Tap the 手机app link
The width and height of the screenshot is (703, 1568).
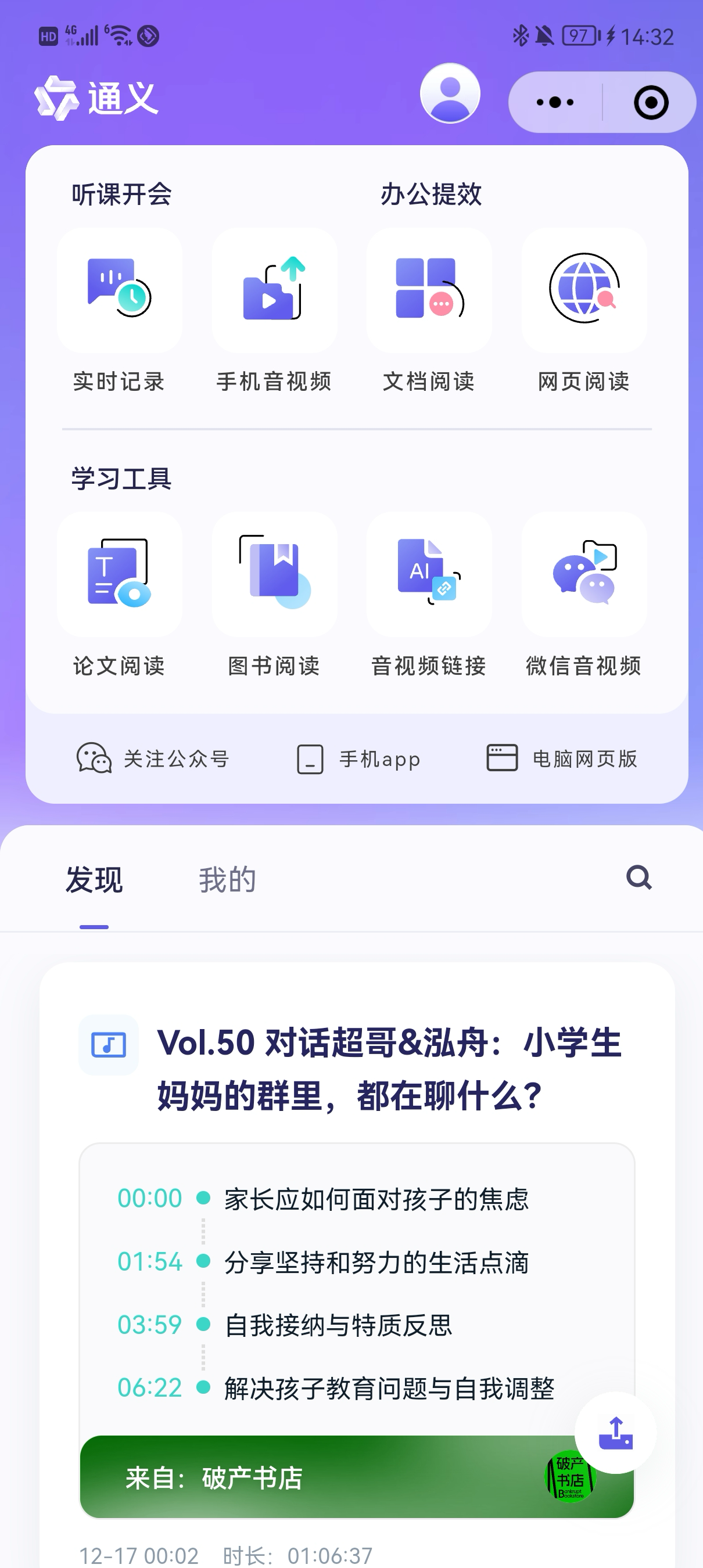click(358, 758)
